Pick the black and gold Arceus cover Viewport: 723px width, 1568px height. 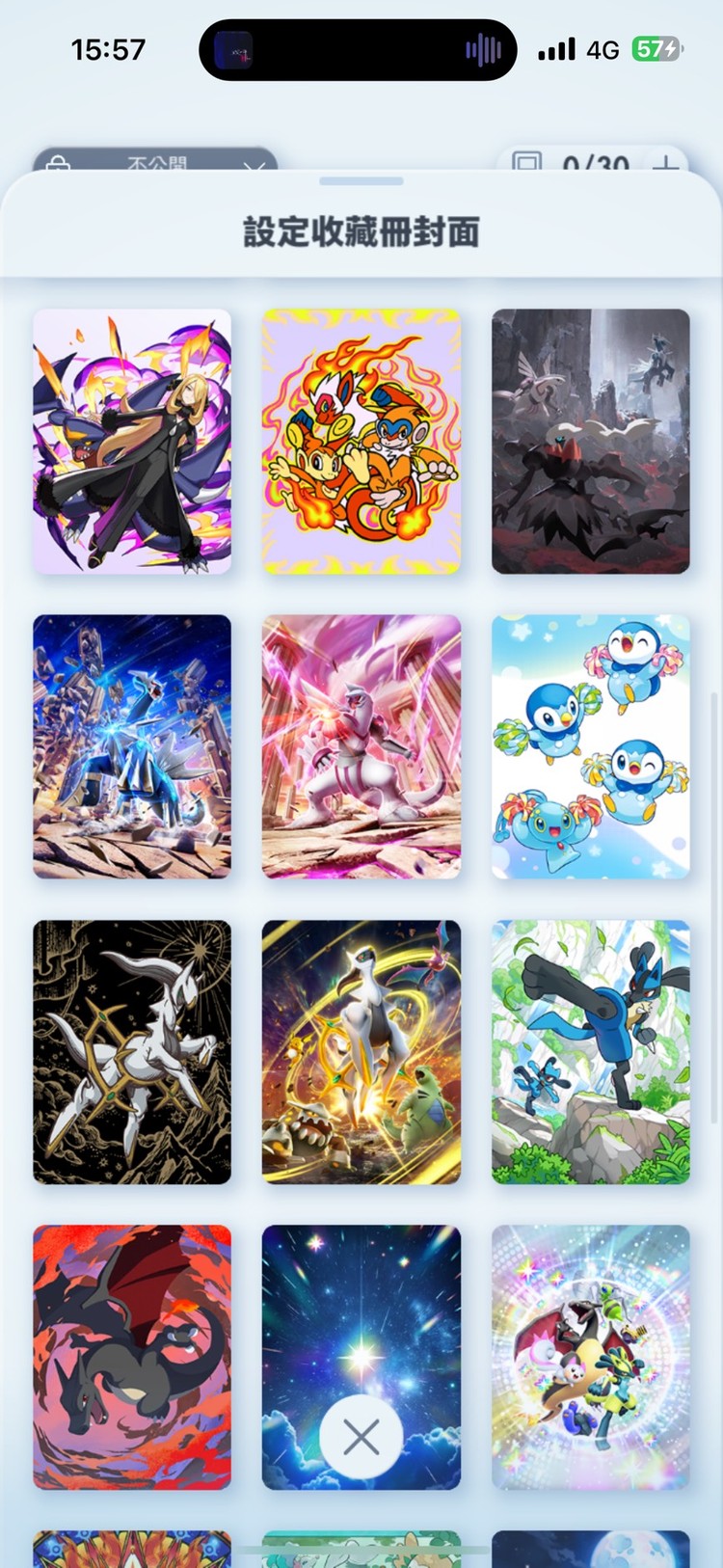(x=132, y=1052)
